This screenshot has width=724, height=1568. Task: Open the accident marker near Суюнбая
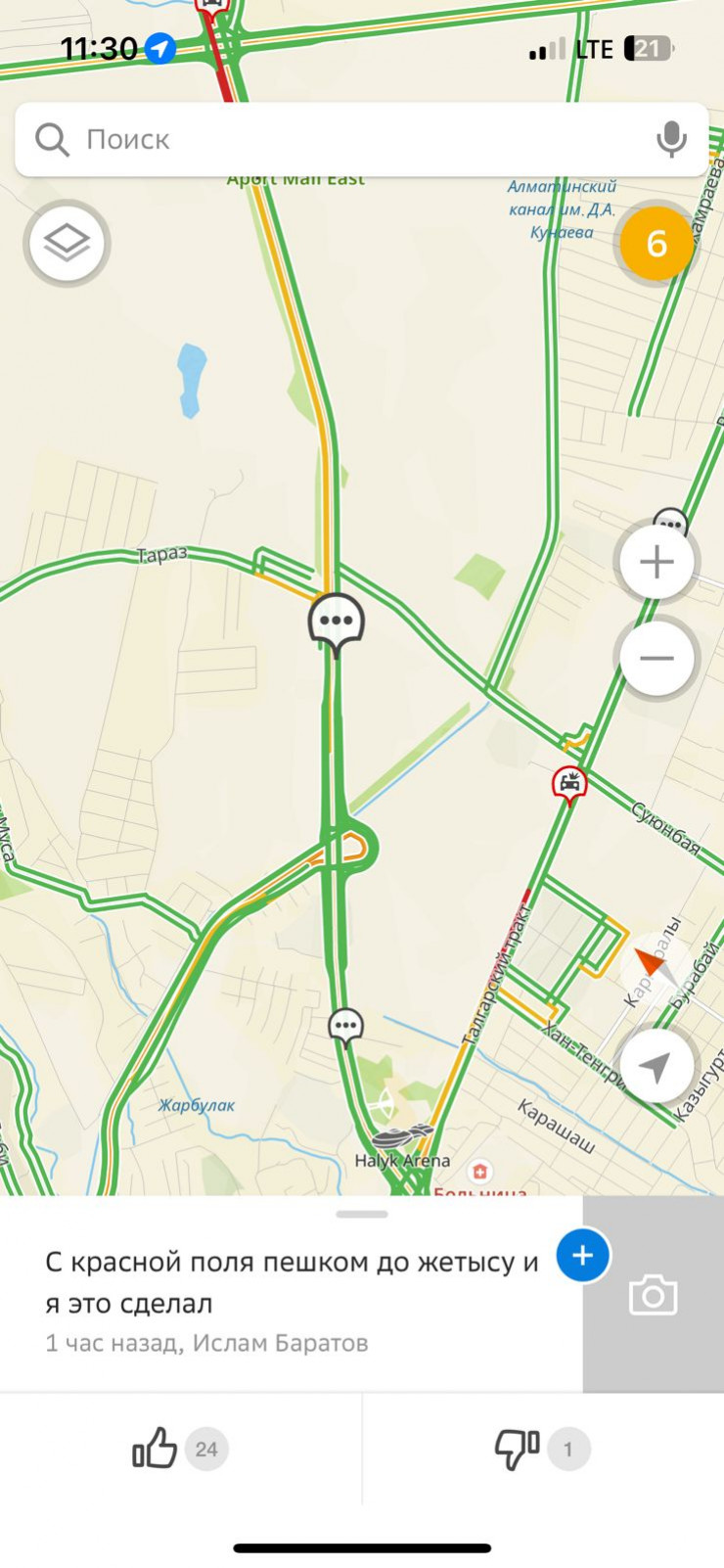[569, 783]
